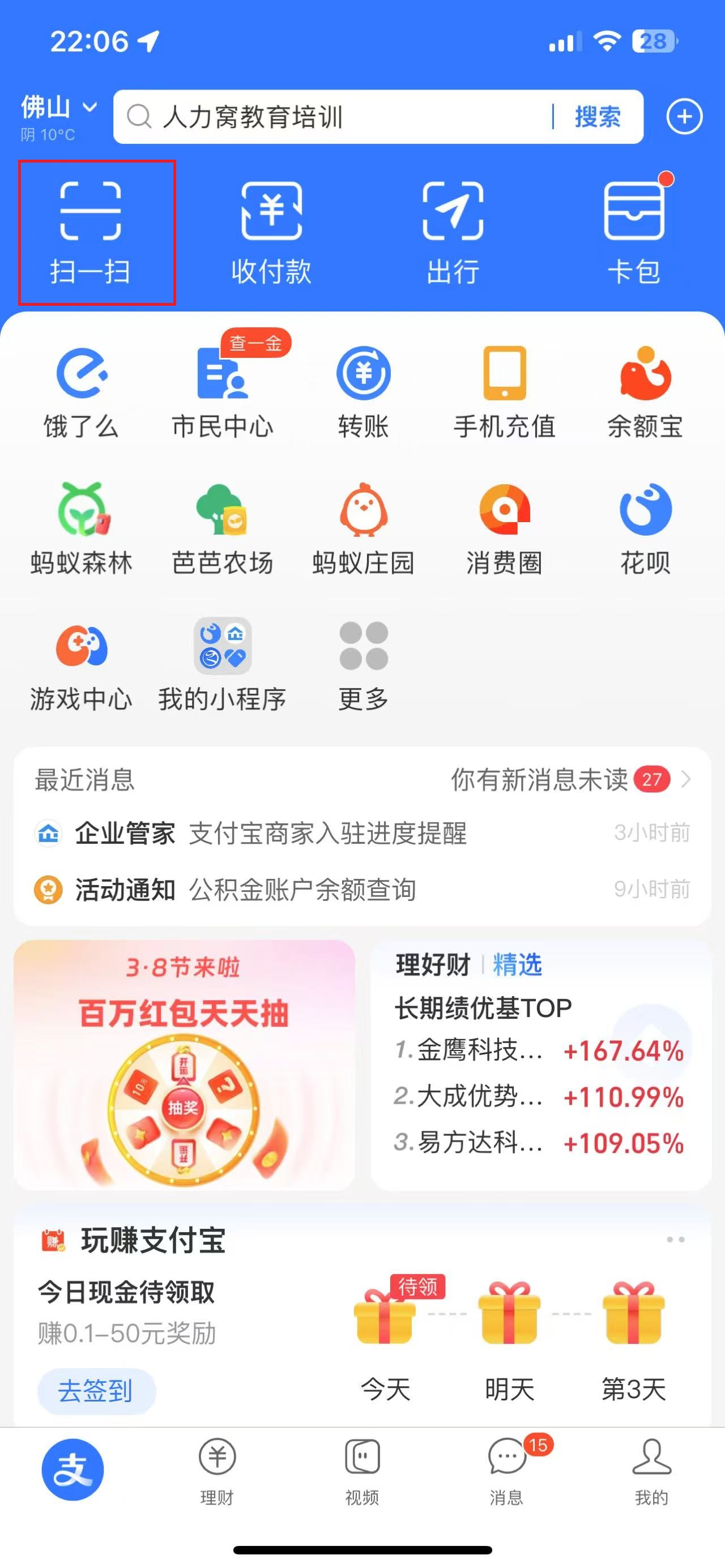Tap the plus icon beside search
This screenshot has width=725, height=1568.
pyautogui.click(x=684, y=117)
